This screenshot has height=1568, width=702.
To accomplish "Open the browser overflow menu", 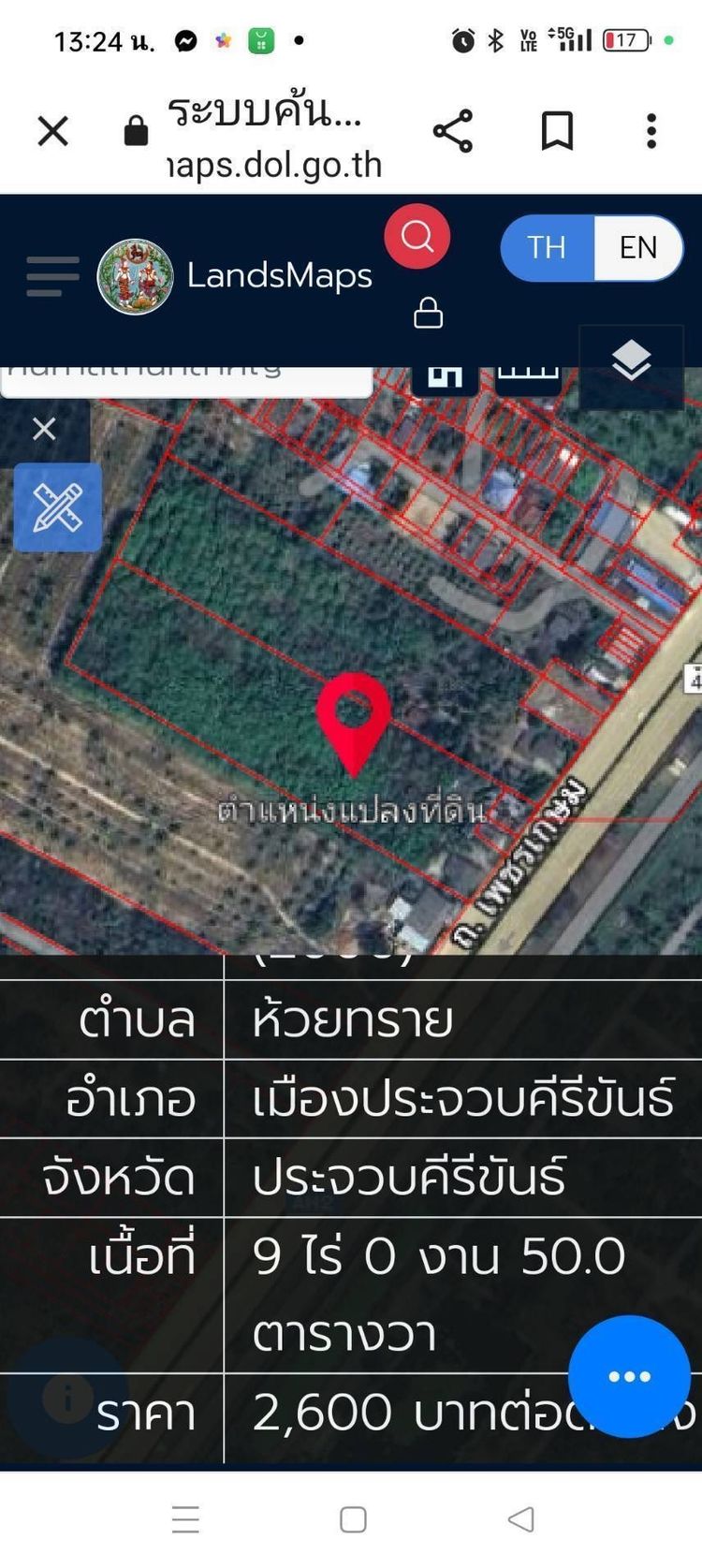I will pyautogui.click(x=651, y=131).
